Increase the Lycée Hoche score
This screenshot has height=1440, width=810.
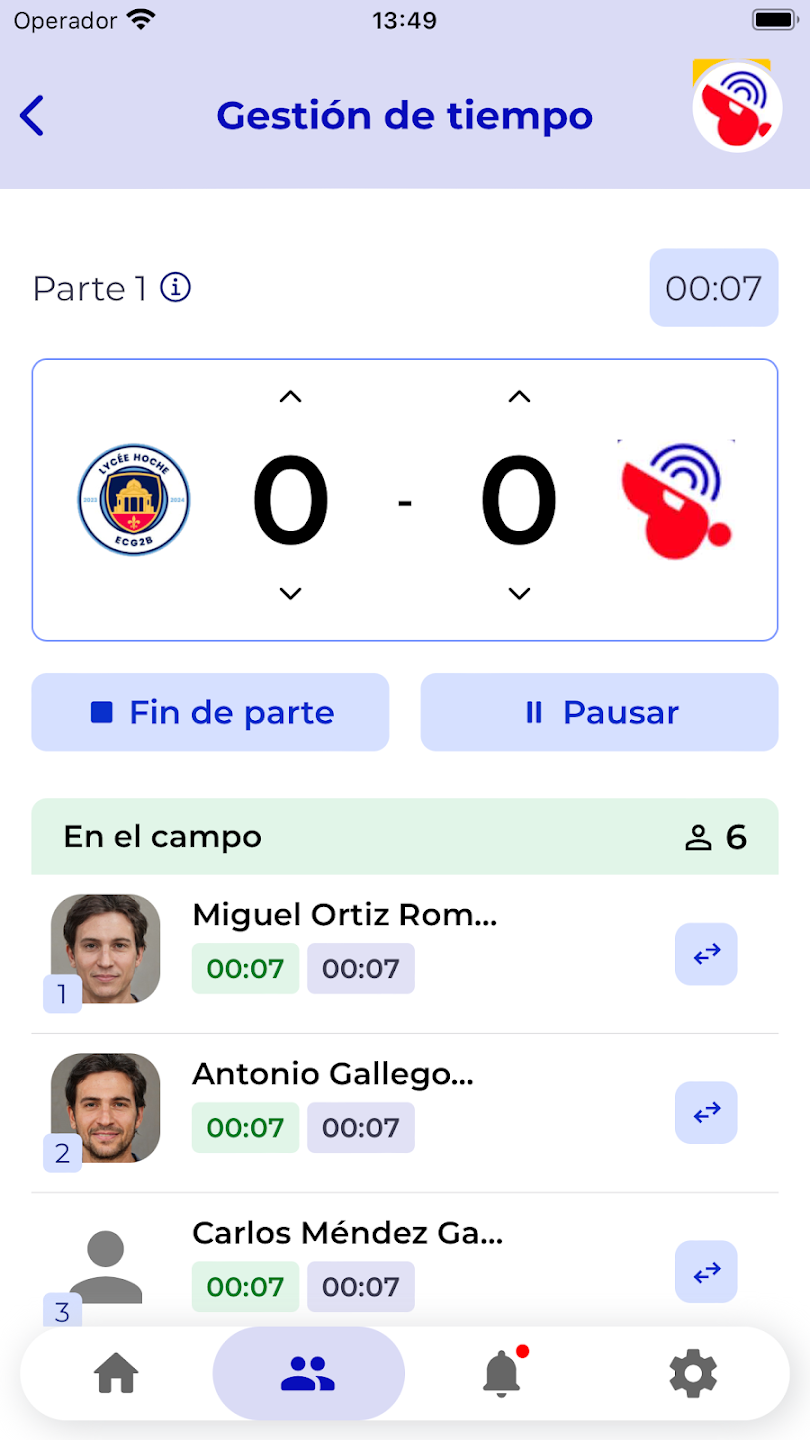point(290,397)
